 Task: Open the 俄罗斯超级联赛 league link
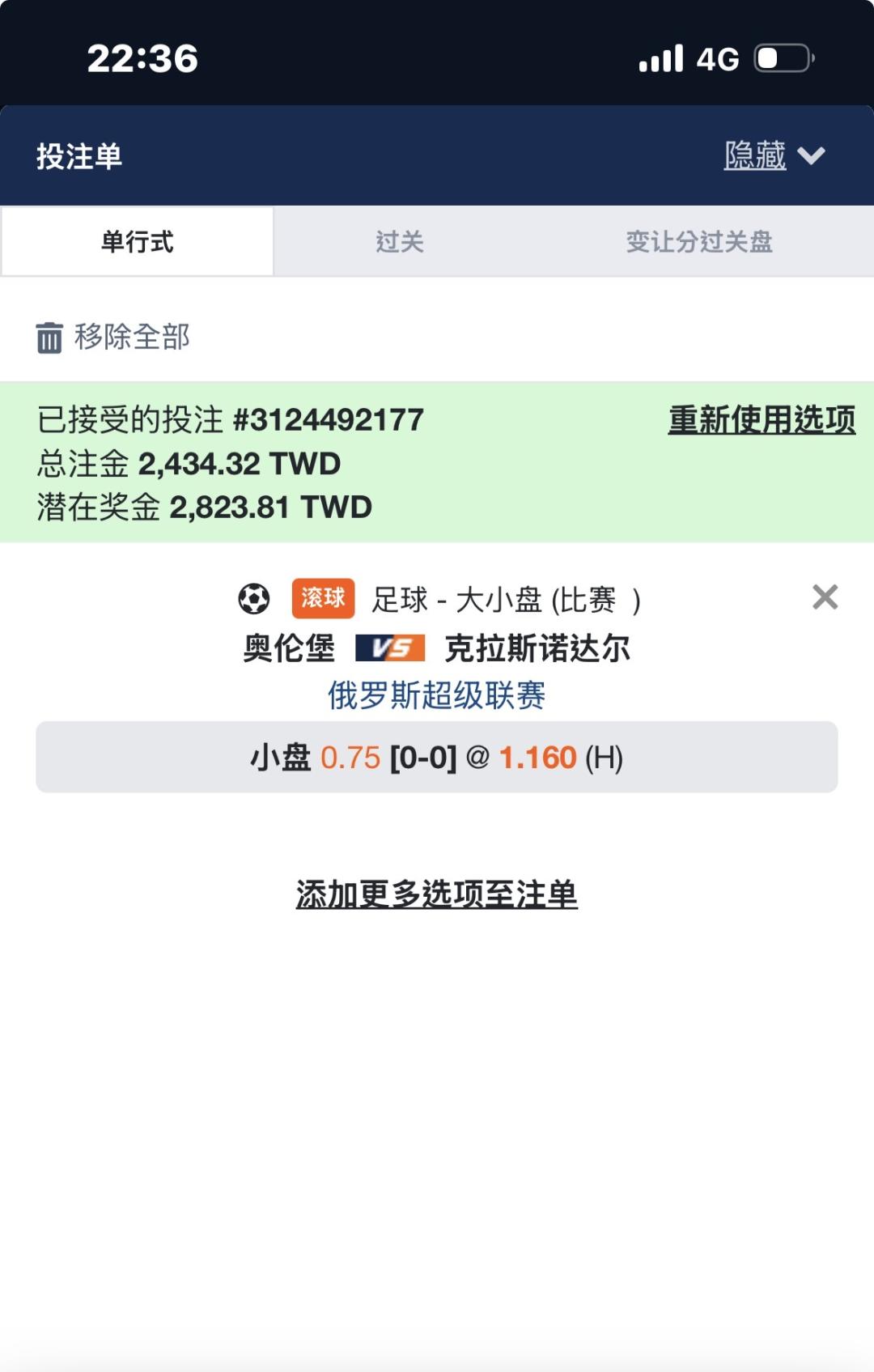(x=437, y=695)
